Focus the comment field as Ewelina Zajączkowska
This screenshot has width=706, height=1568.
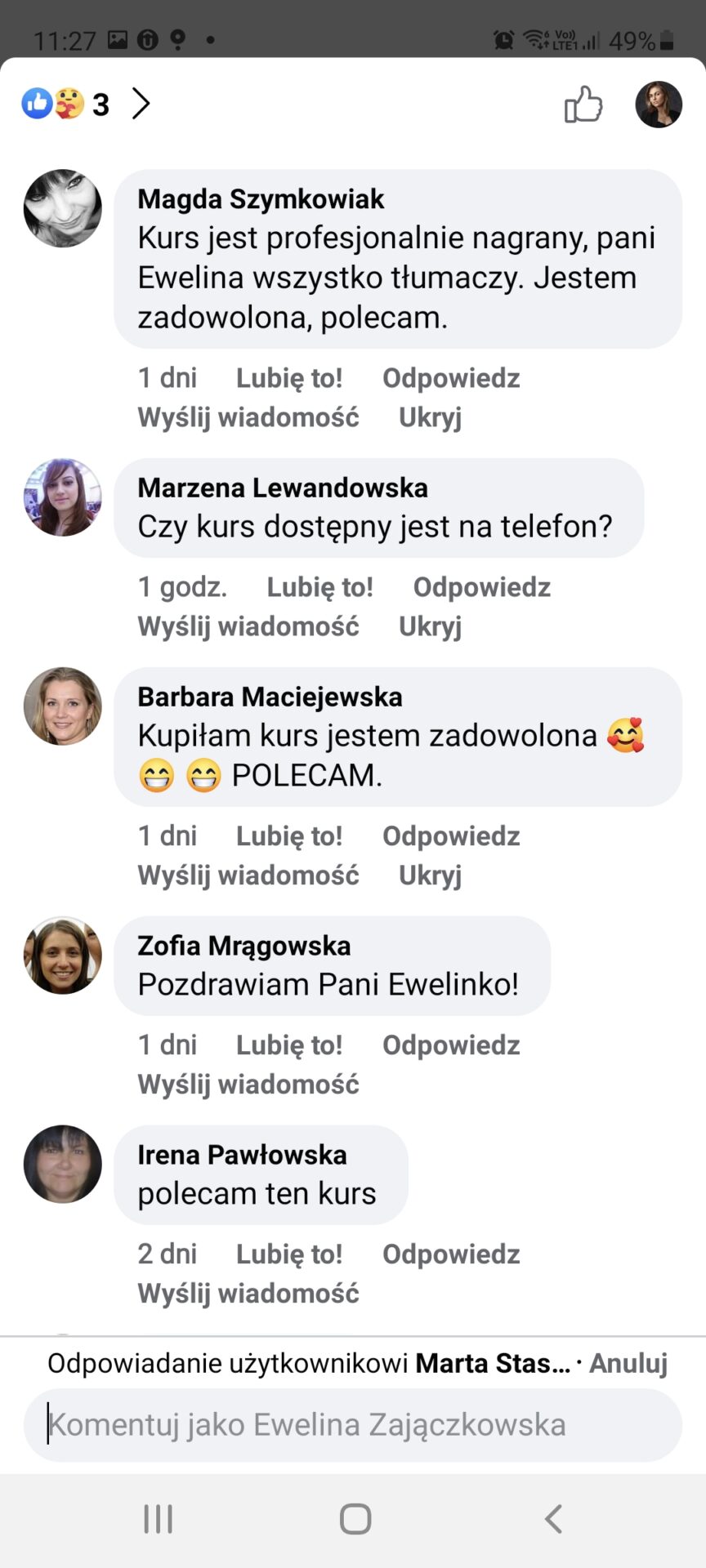pos(353,1425)
